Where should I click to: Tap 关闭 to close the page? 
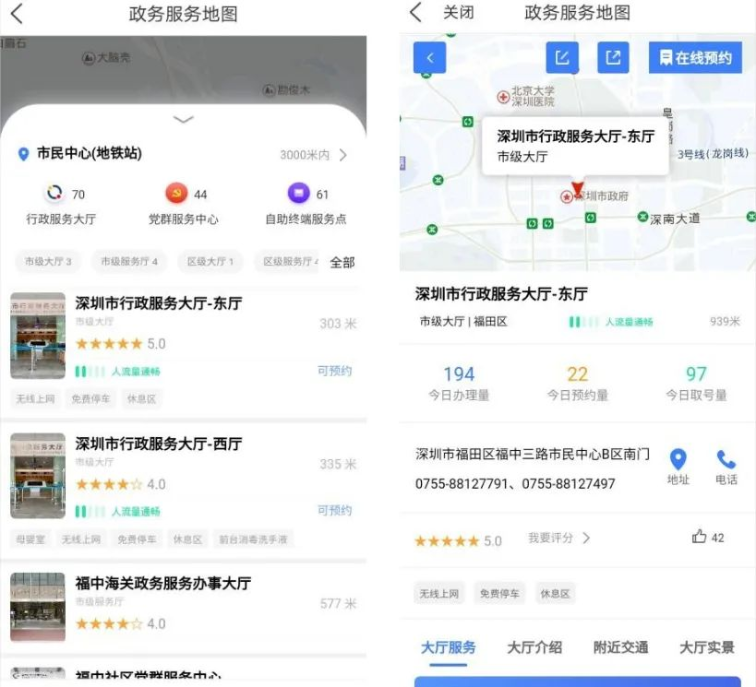(x=458, y=13)
